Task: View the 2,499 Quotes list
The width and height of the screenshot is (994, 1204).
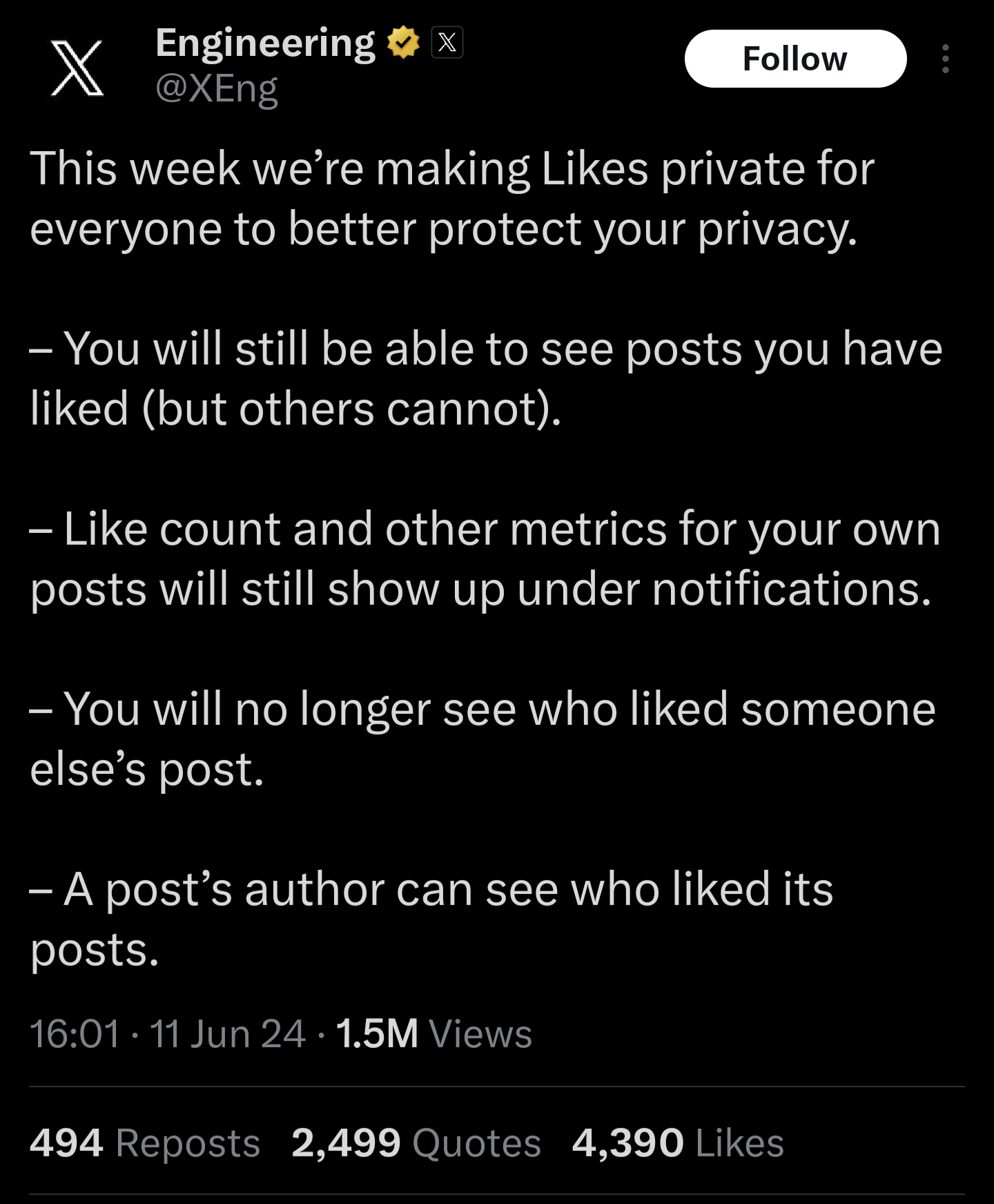Action: point(416,1143)
